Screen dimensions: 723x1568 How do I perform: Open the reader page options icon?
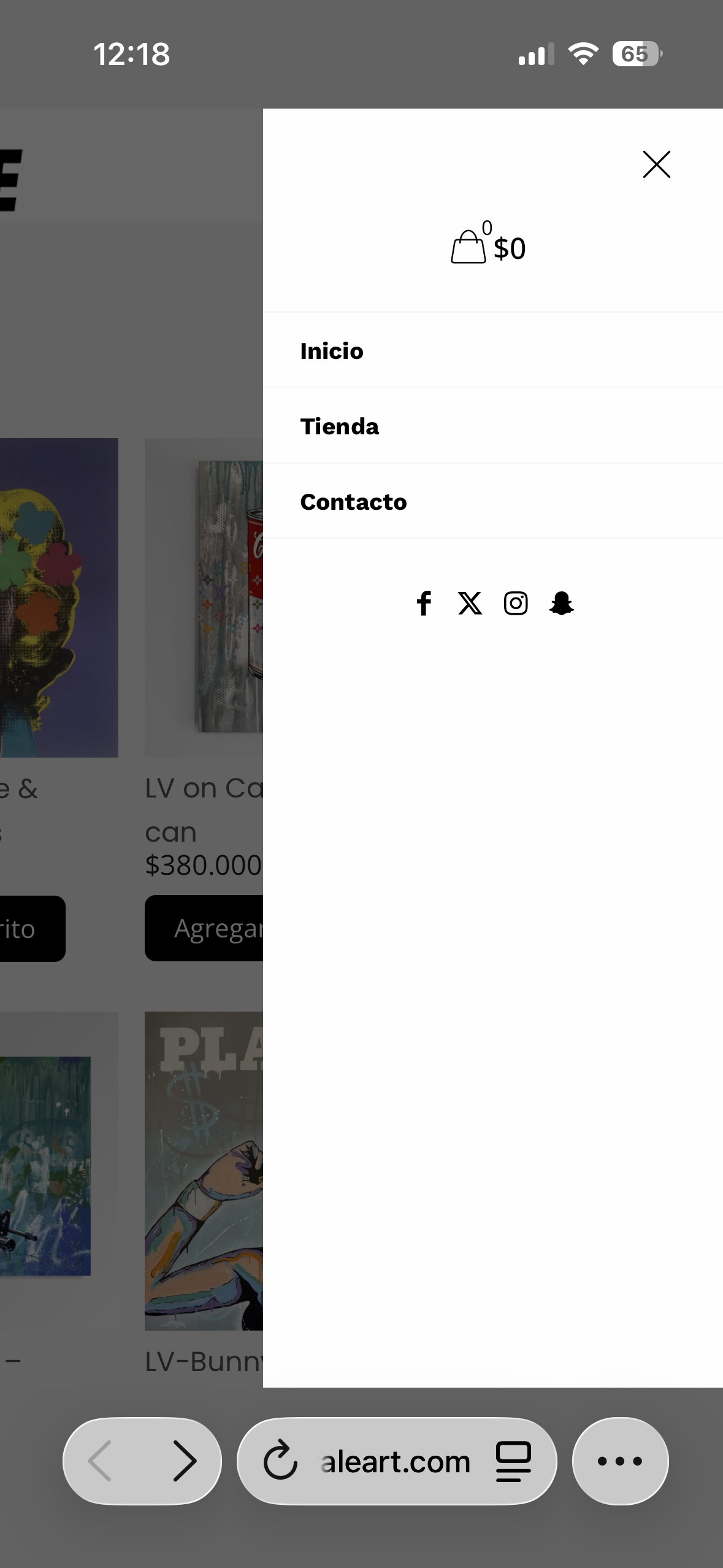pyautogui.click(x=513, y=1461)
